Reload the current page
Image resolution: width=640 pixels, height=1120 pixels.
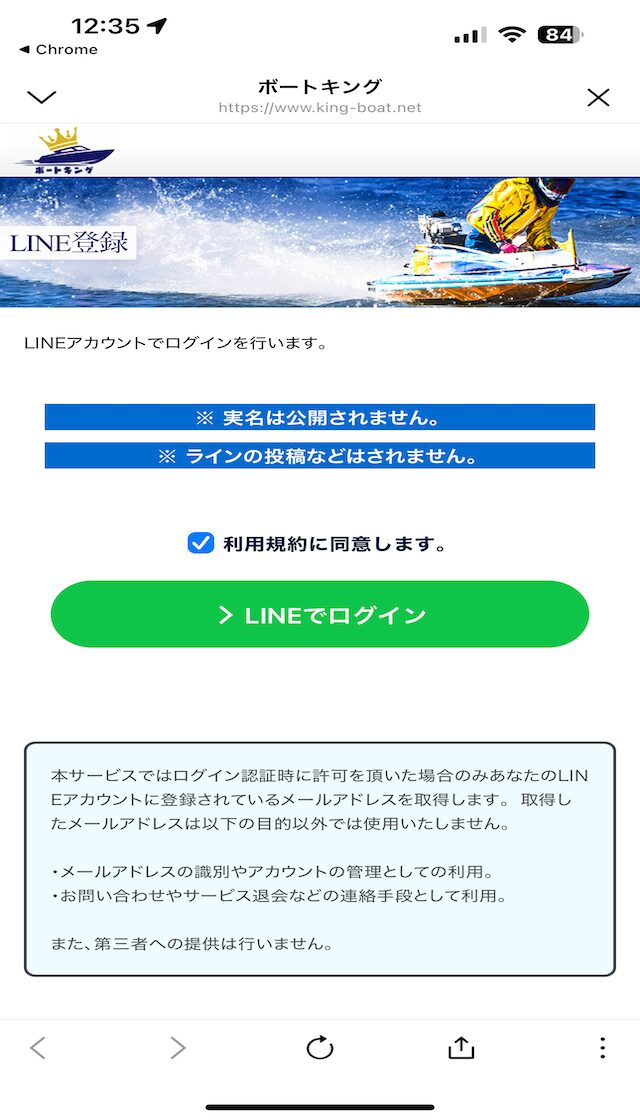tap(319, 1047)
